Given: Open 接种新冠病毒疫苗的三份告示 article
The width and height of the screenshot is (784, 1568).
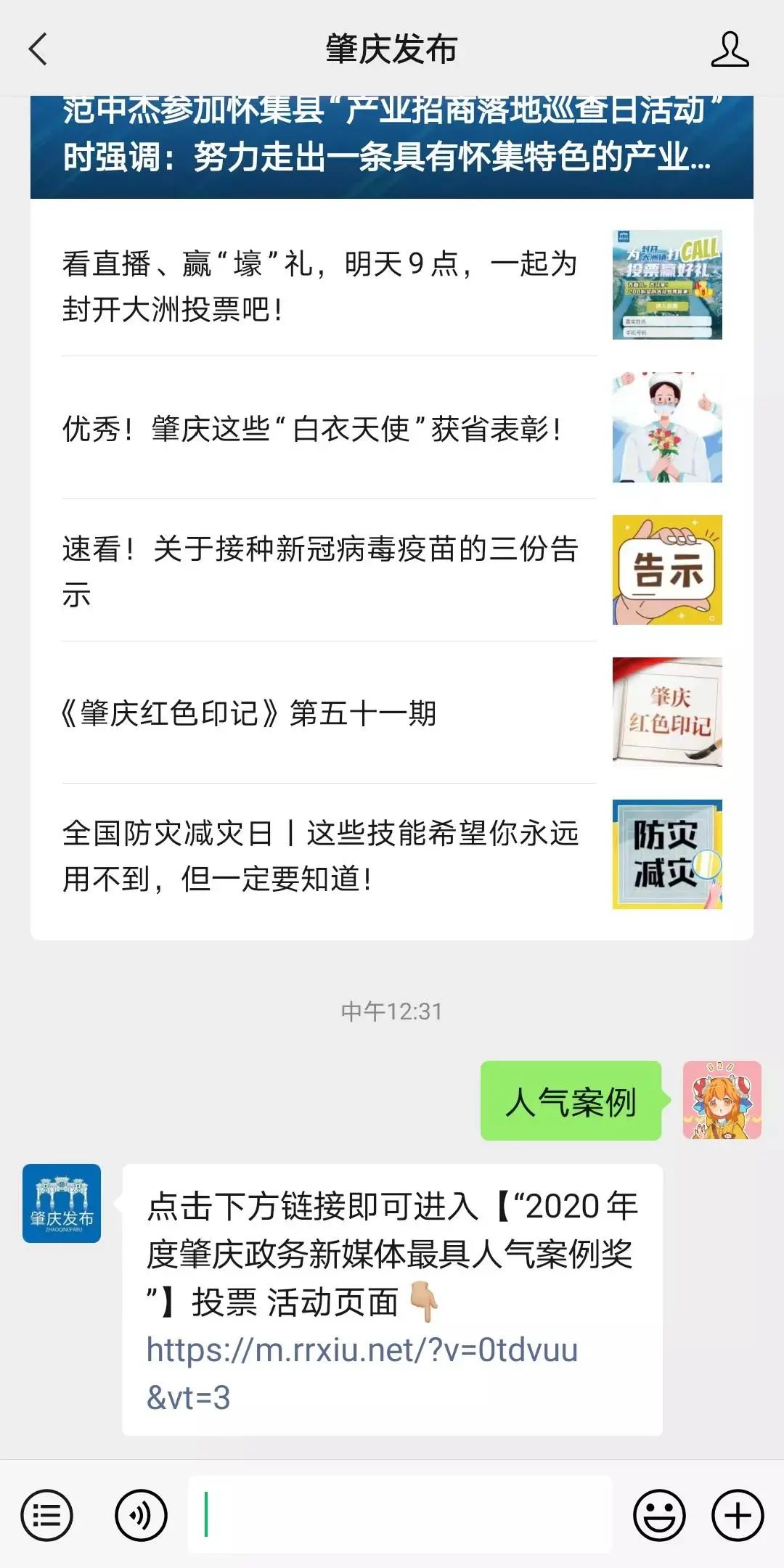Looking at the screenshot, I should point(392,570).
